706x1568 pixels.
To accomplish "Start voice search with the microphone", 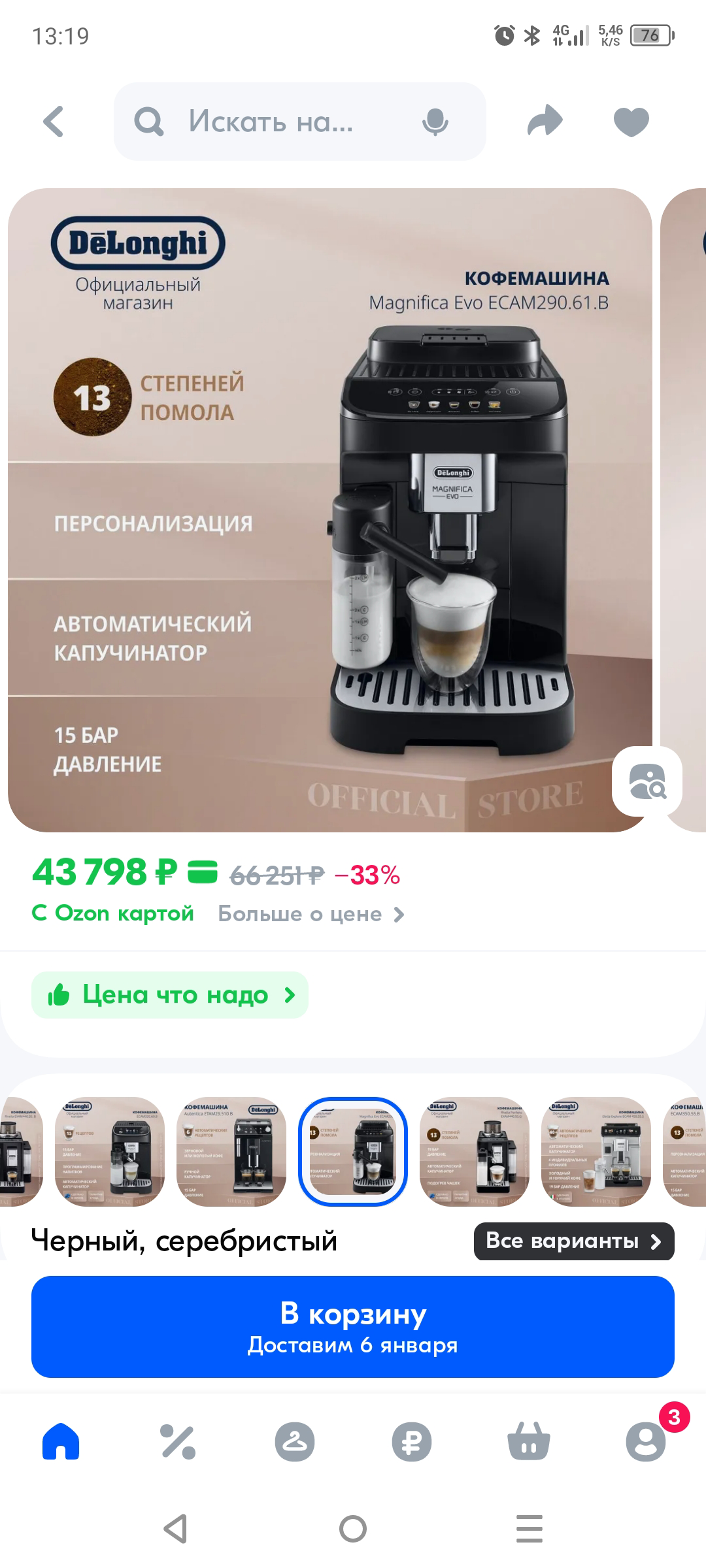I will pyautogui.click(x=435, y=122).
